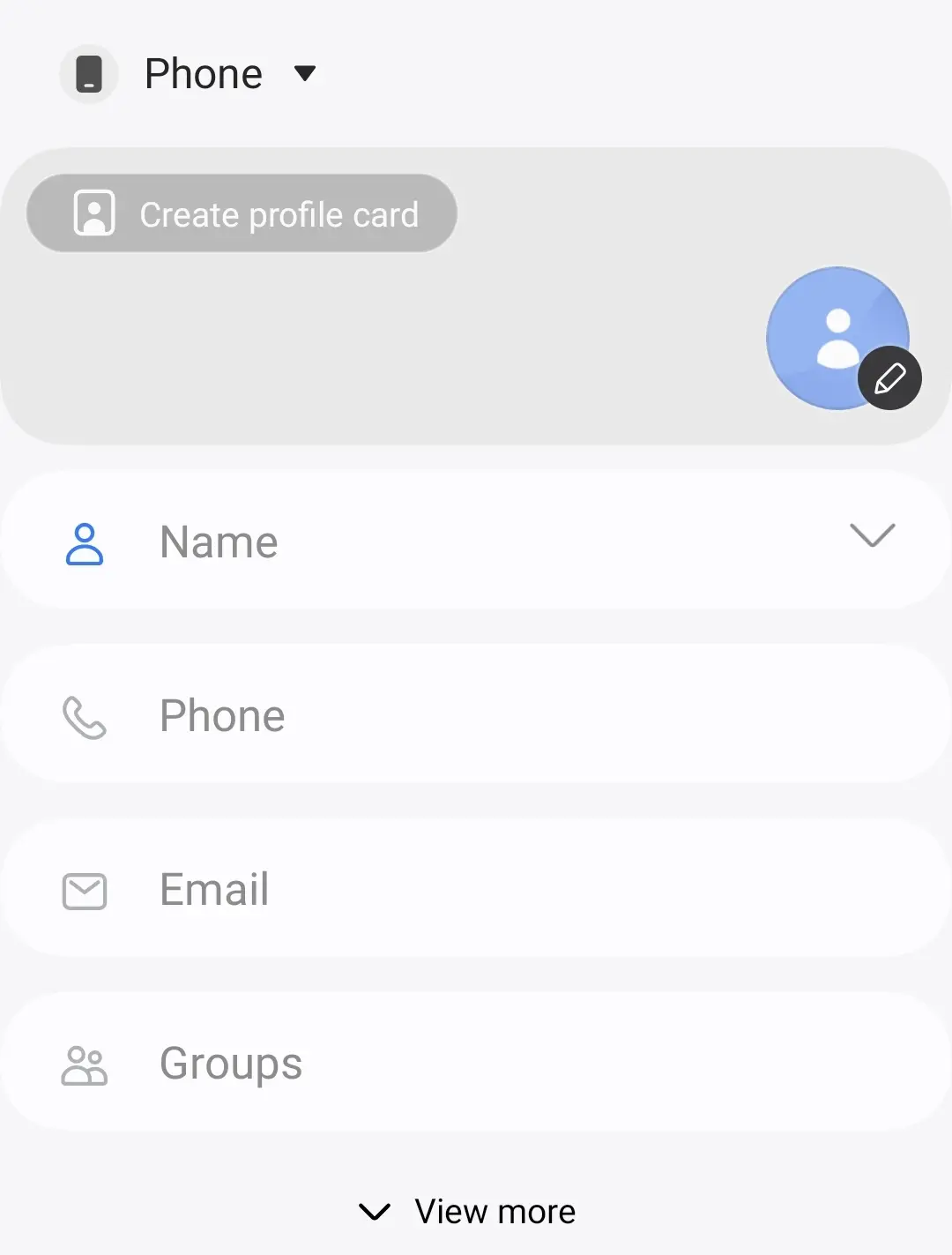Click the Phone label in the header
Screen dimensions: 952x1255
[x=204, y=74]
